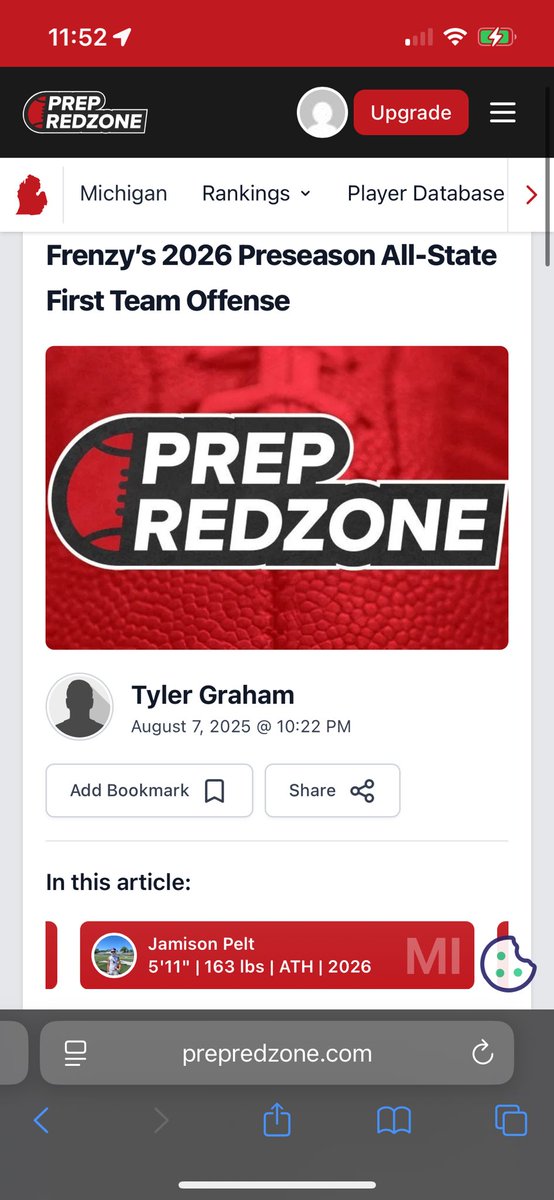The image size is (554, 1200).
Task: Select the Michigan state link
Action: [123, 194]
